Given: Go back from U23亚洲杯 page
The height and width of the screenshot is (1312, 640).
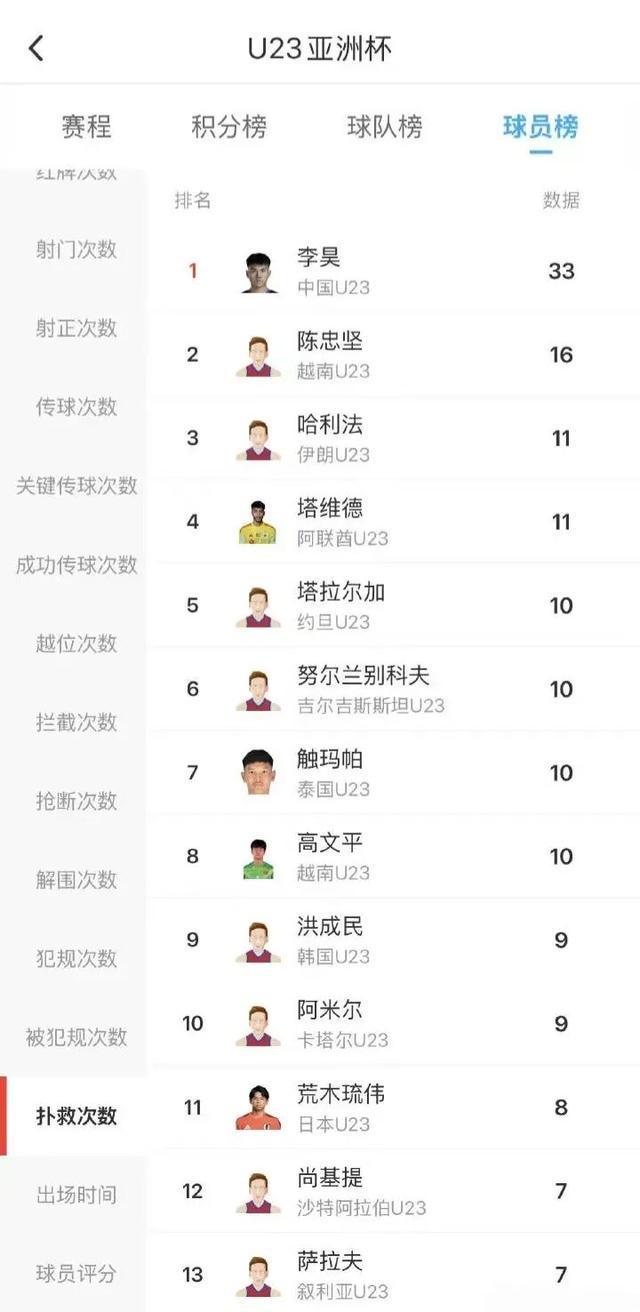Looking at the screenshot, I should pyautogui.click(x=36, y=47).
